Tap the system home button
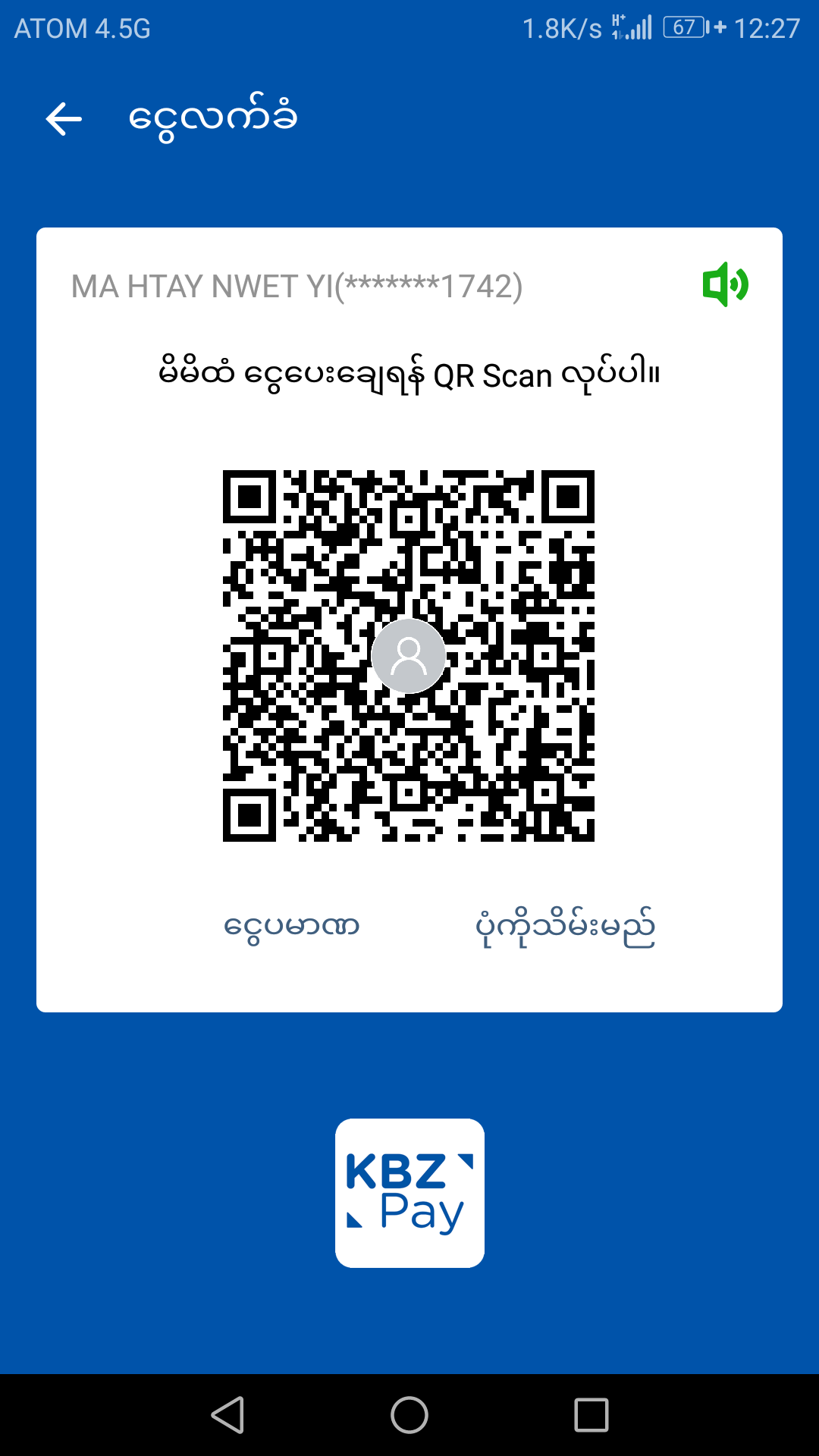 click(x=409, y=1415)
